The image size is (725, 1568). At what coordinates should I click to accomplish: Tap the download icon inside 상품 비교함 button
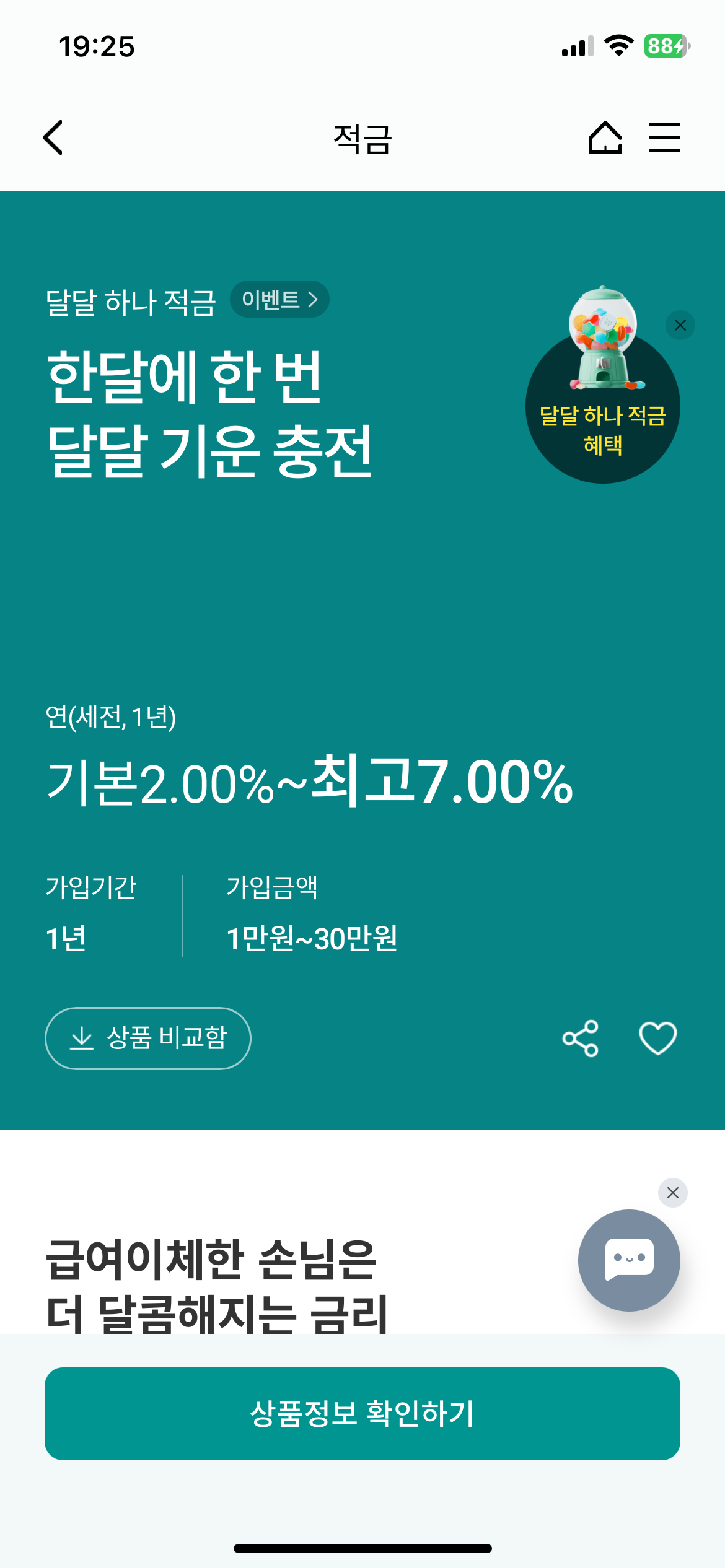(x=81, y=1038)
